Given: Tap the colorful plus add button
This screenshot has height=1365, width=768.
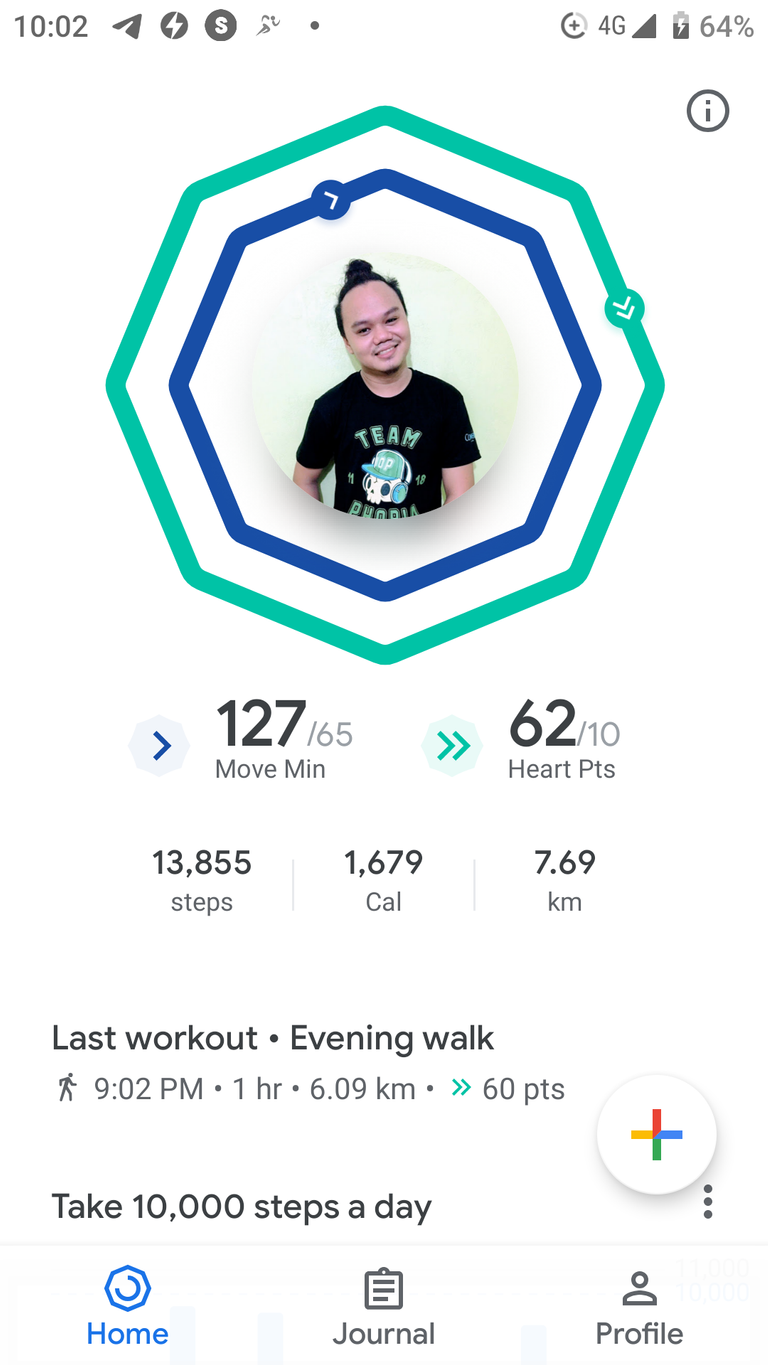Looking at the screenshot, I should click(657, 1134).
